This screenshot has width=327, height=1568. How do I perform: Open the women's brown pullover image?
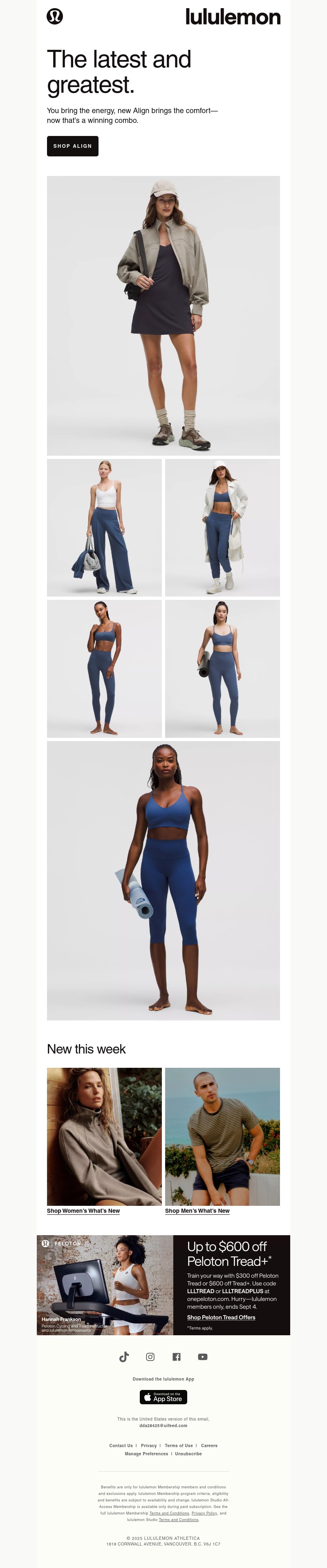coord(104,1136)
